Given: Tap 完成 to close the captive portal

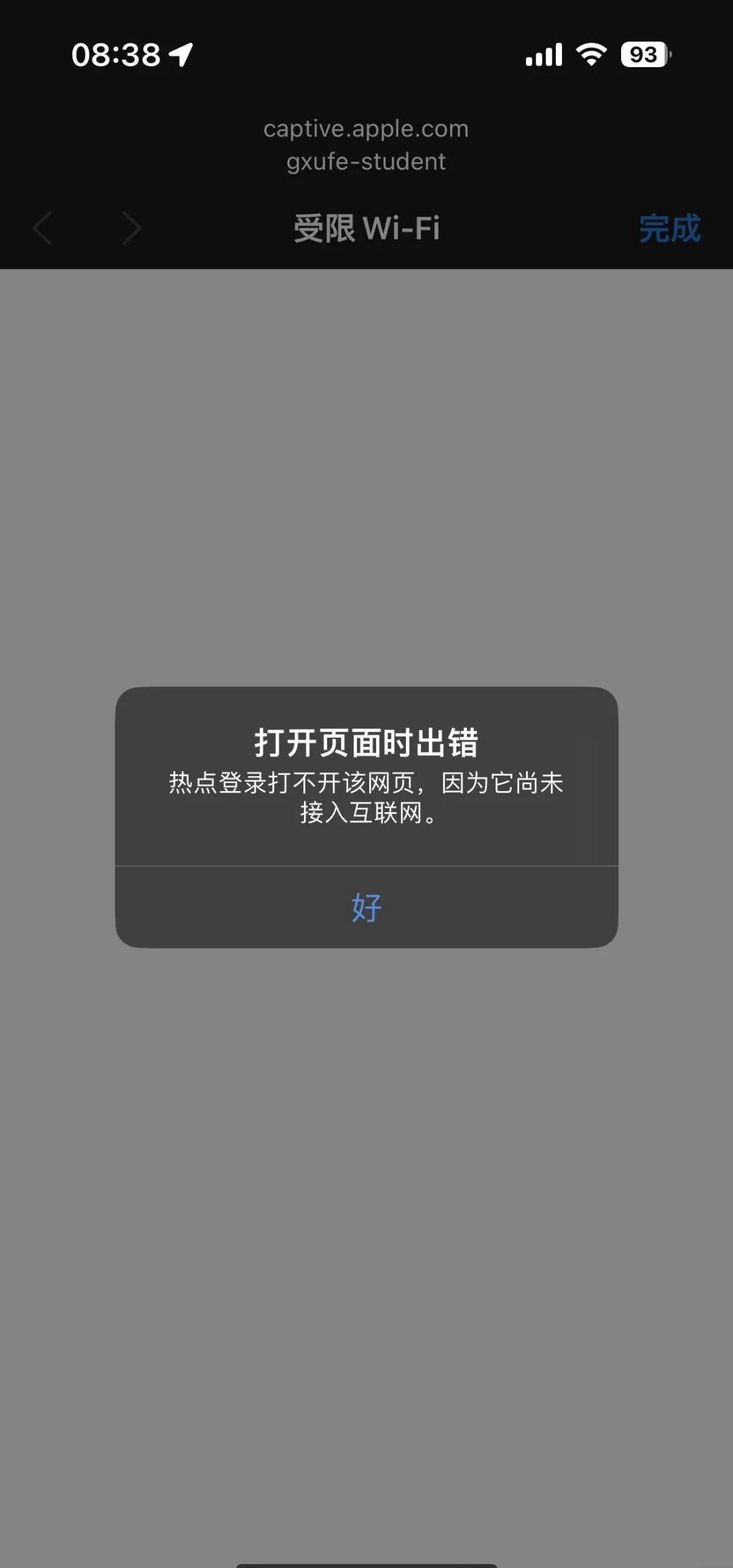Looking at the screenshot, I should 669,228.
